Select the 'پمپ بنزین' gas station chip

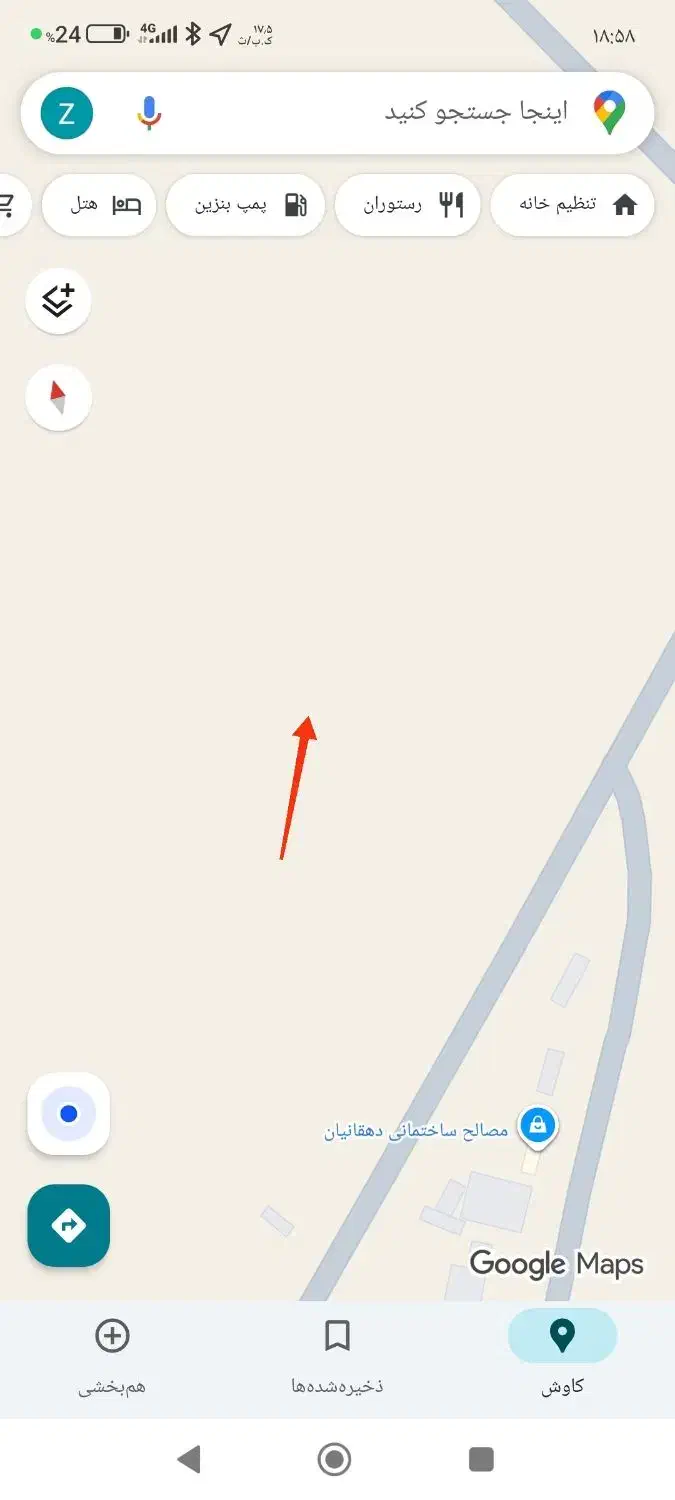point(245,205)
